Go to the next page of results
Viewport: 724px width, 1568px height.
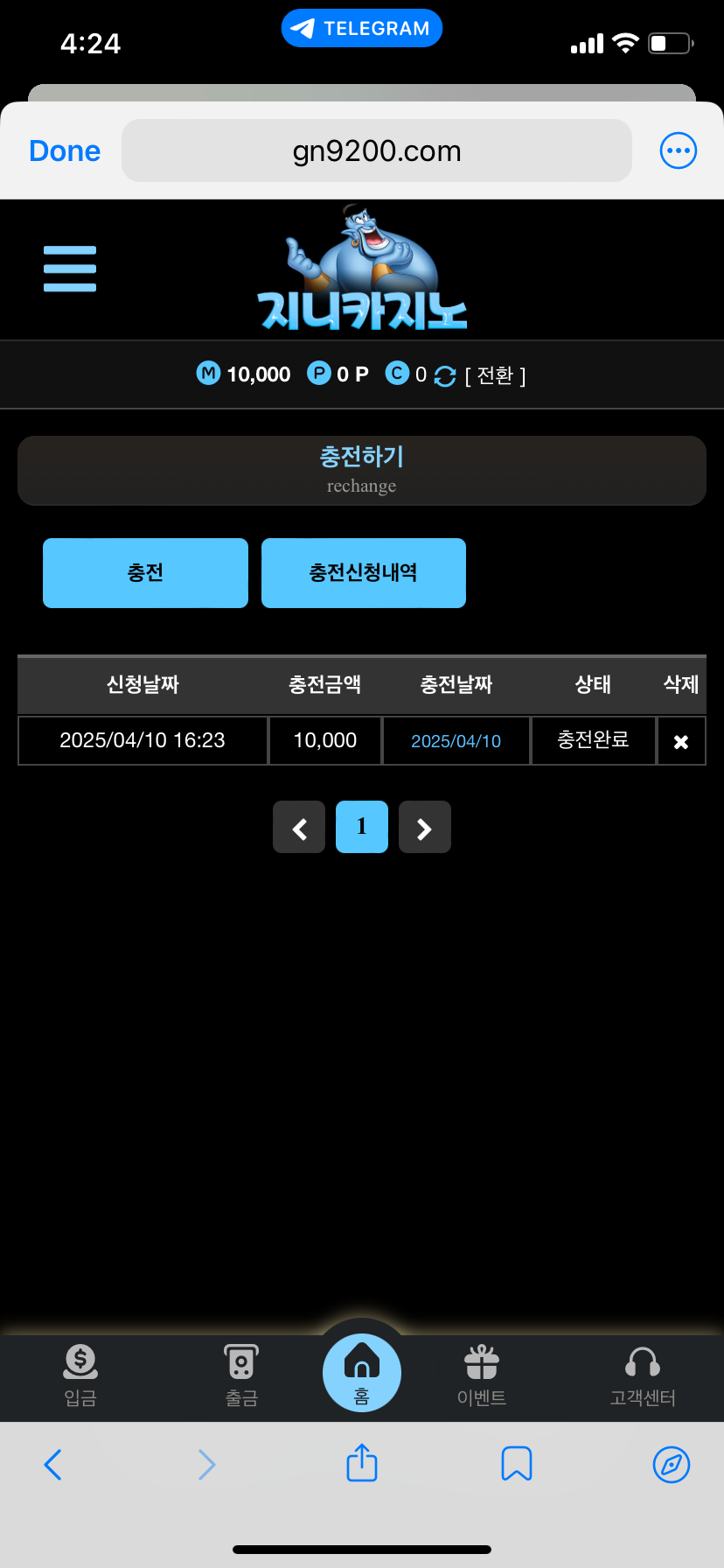click(x=424, y=828)
